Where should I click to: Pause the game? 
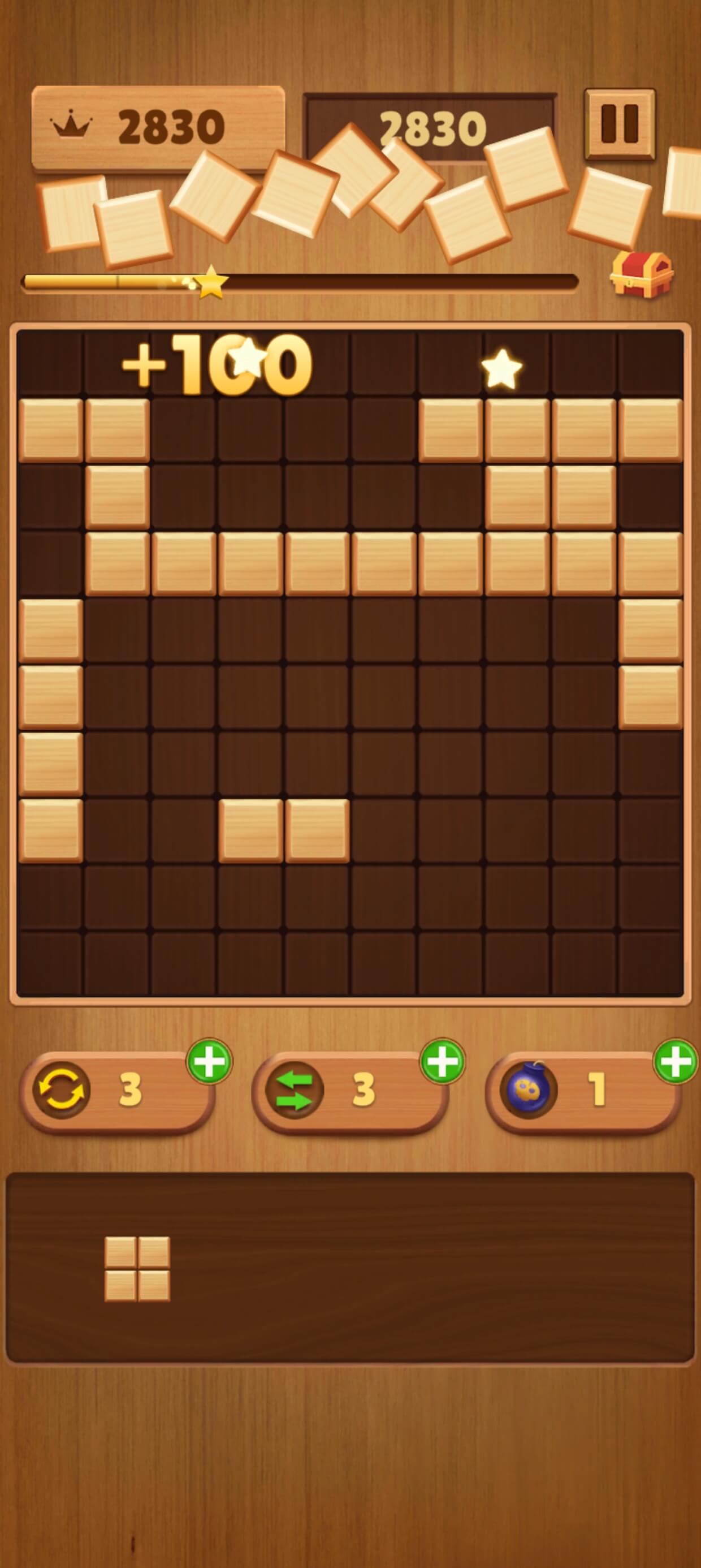[x=620, y=124]
